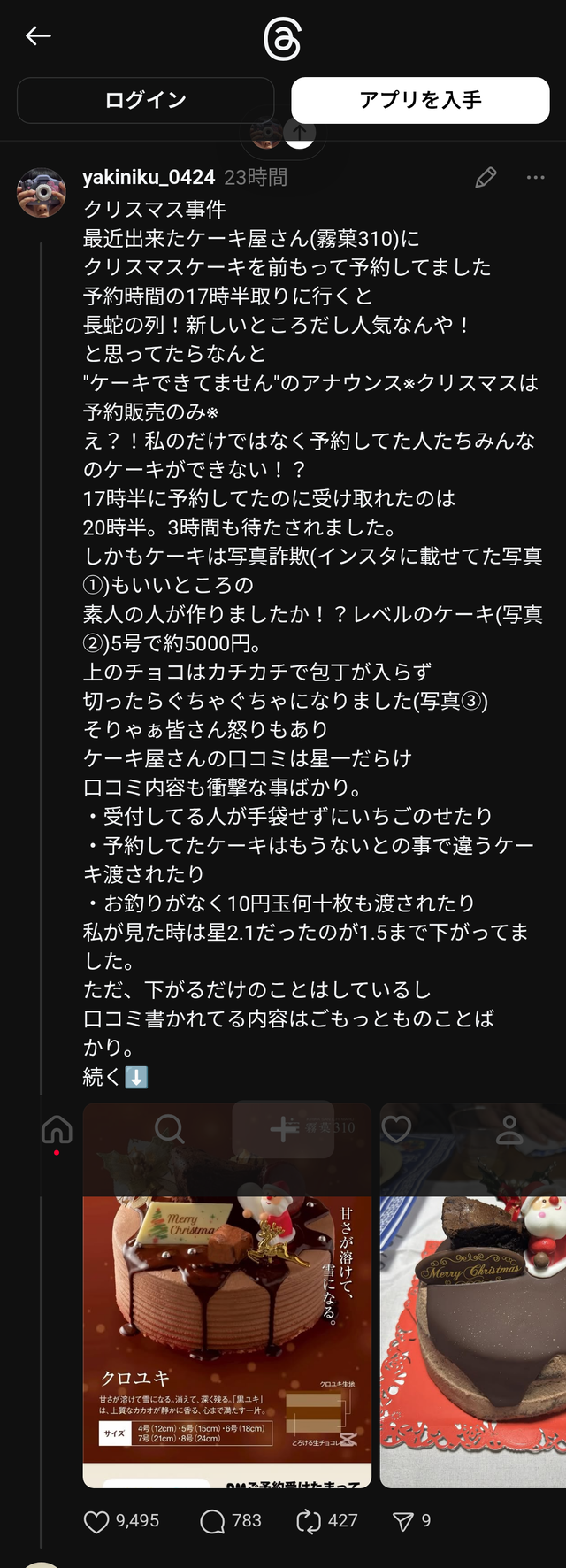Viewport: 566px width, 1568px height.
Task: Open the 783 replies comment icon
Action: pos(212,1521)
